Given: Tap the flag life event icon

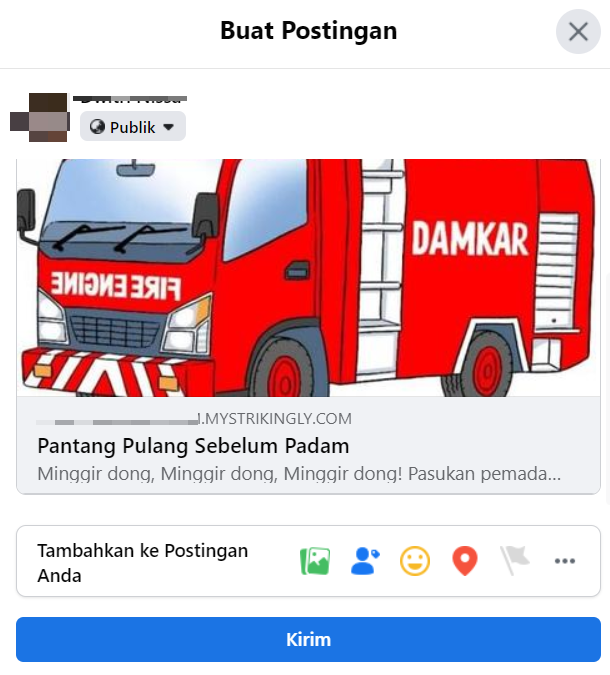Looking at the screenshot, I should point(514,561).
